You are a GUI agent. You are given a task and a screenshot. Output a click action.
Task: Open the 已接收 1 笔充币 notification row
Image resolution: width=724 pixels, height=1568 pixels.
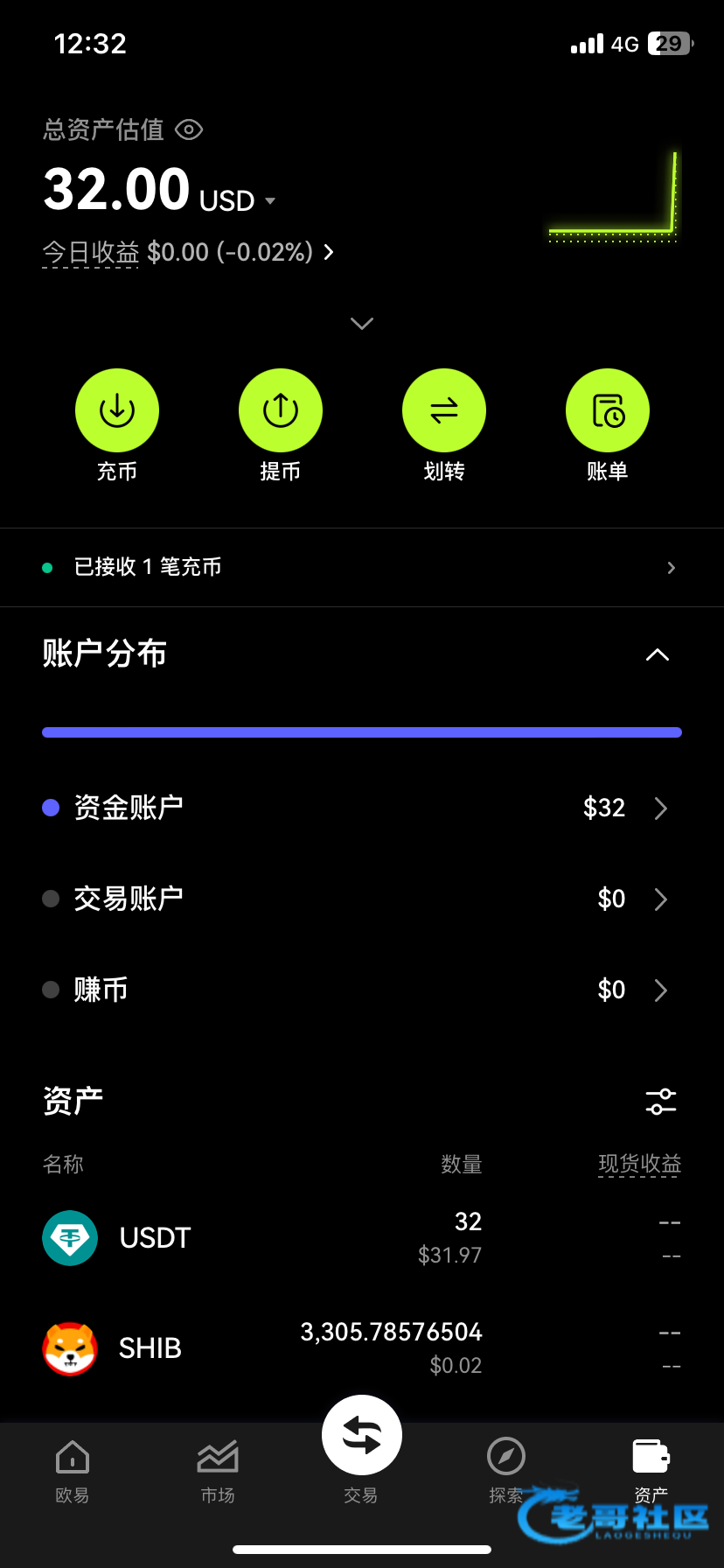[361, 567]
